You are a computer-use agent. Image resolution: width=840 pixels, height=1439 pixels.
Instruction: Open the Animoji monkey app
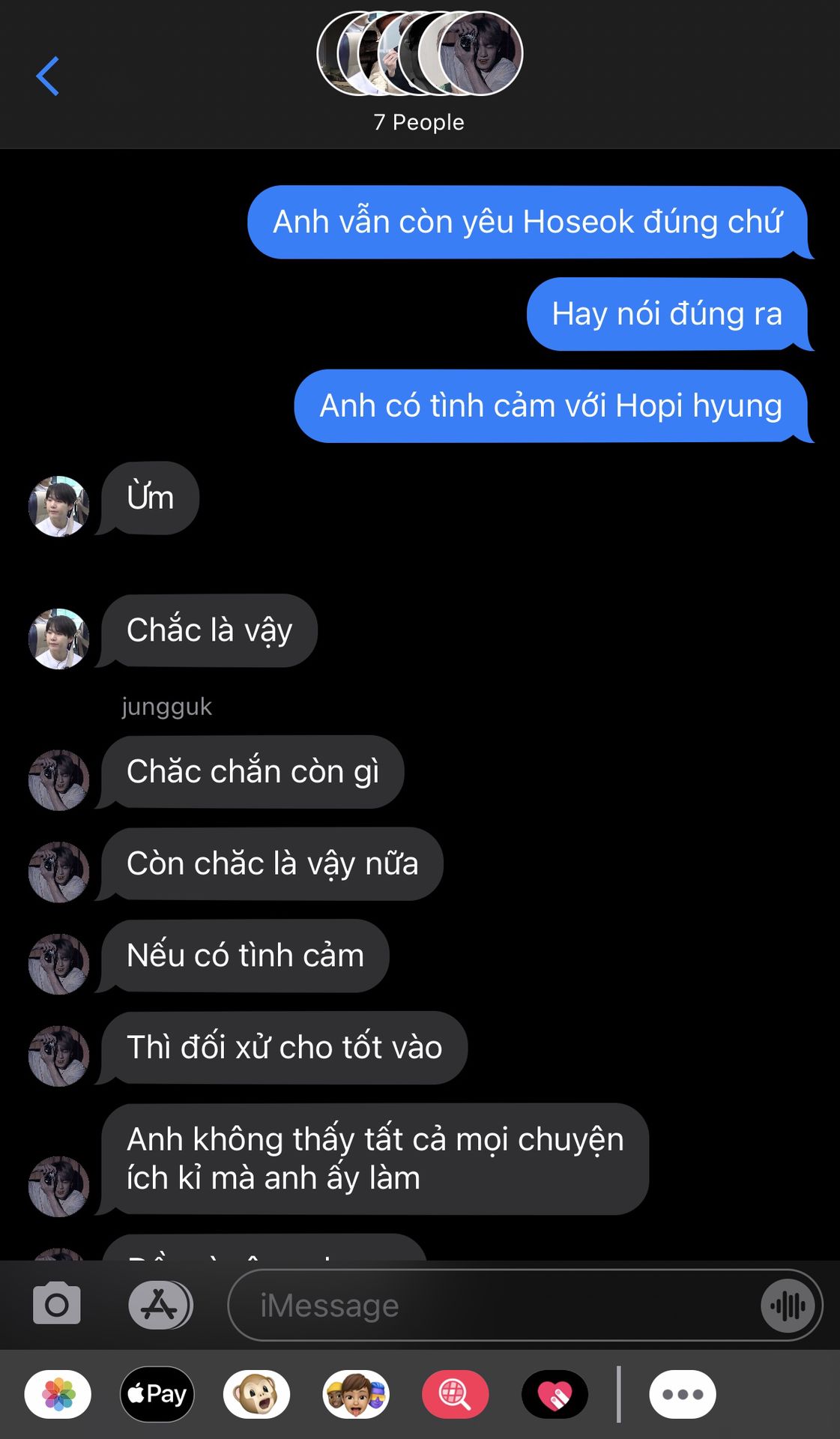point(256,1394)
